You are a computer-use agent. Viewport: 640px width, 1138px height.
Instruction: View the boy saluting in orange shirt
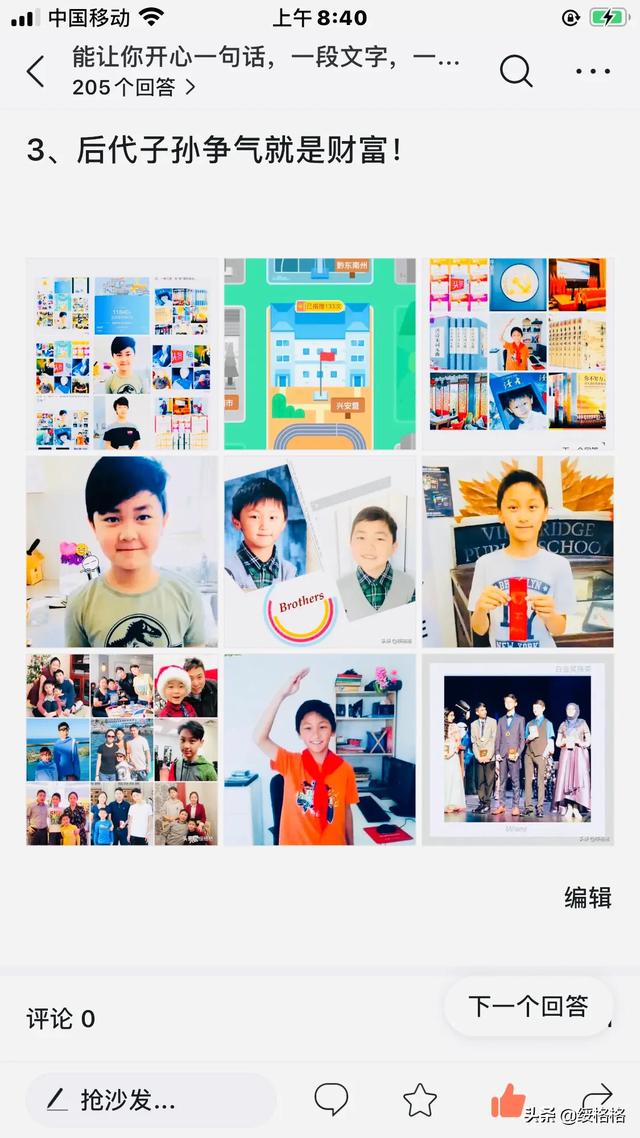tap(319, 750)
